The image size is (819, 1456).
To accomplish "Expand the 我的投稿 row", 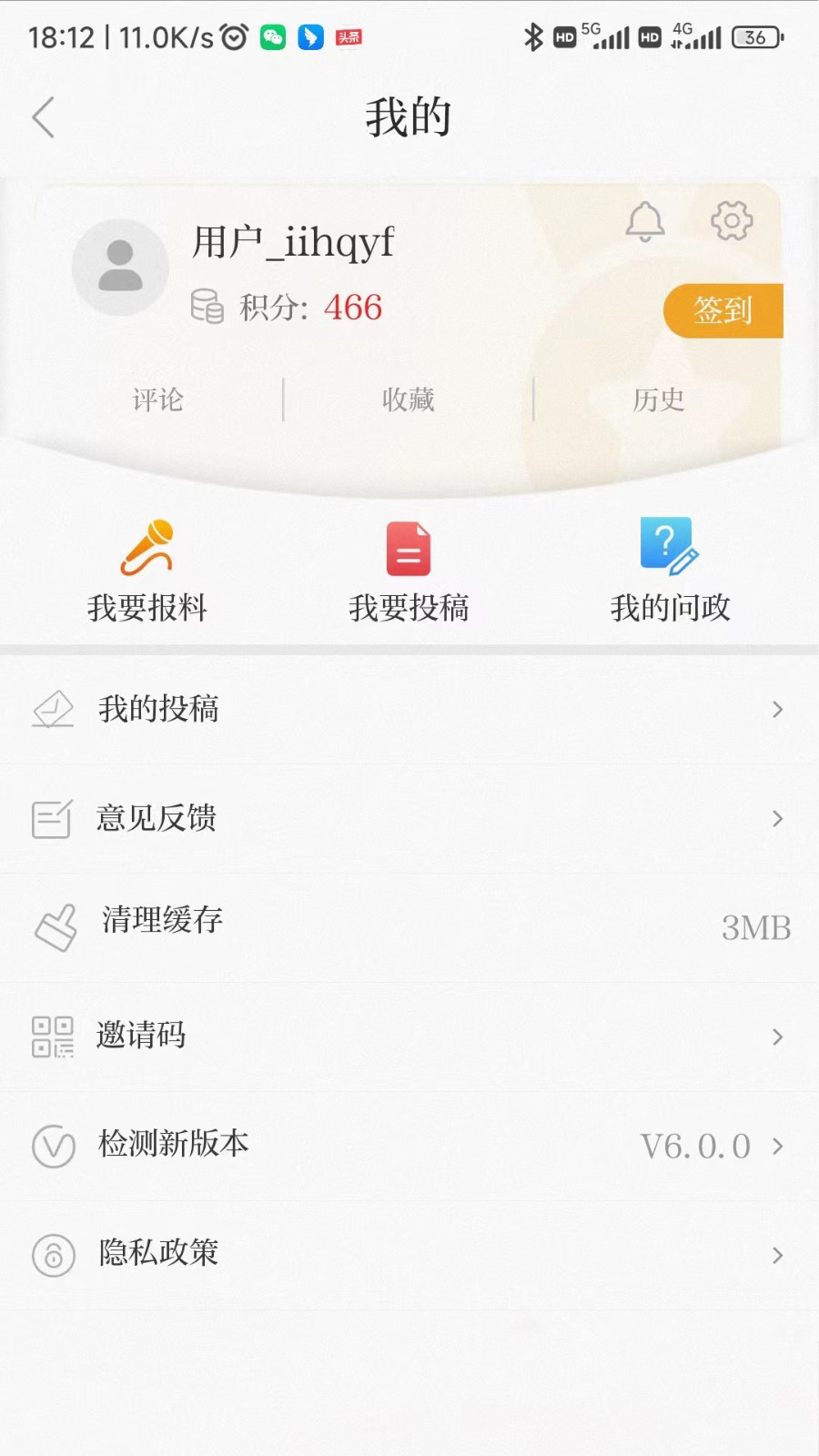I will (409, 709).
